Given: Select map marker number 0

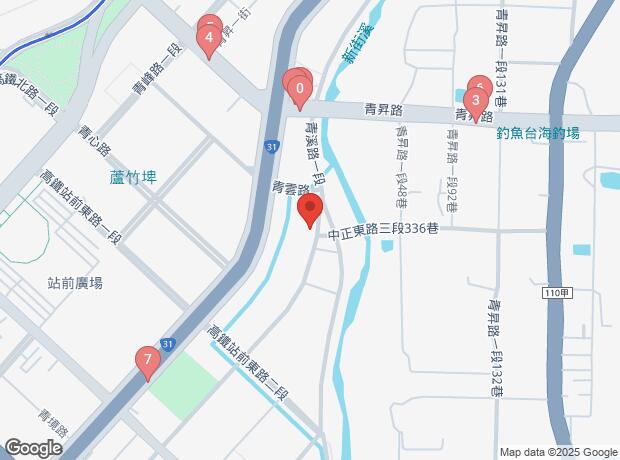Looking at the screenshot, I should [299, 93].
